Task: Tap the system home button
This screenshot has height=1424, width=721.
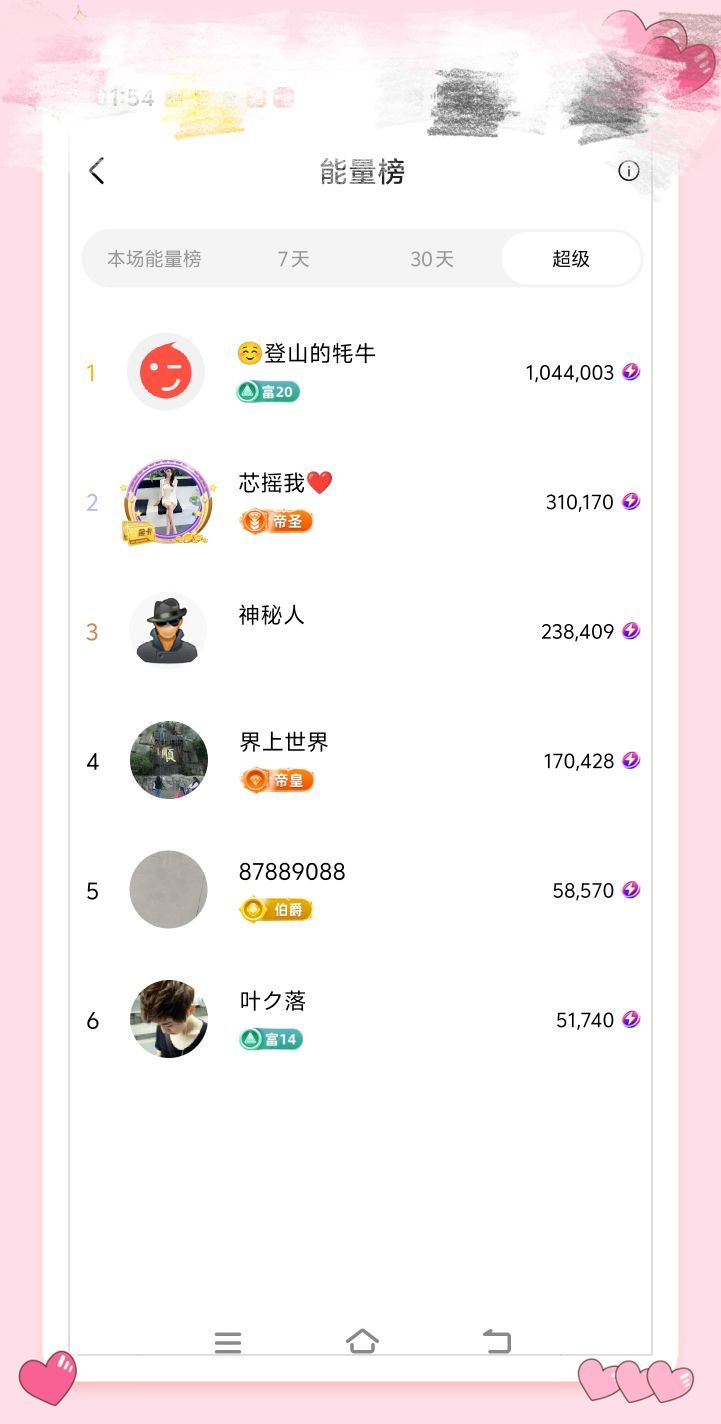Action: (362, 1342)
